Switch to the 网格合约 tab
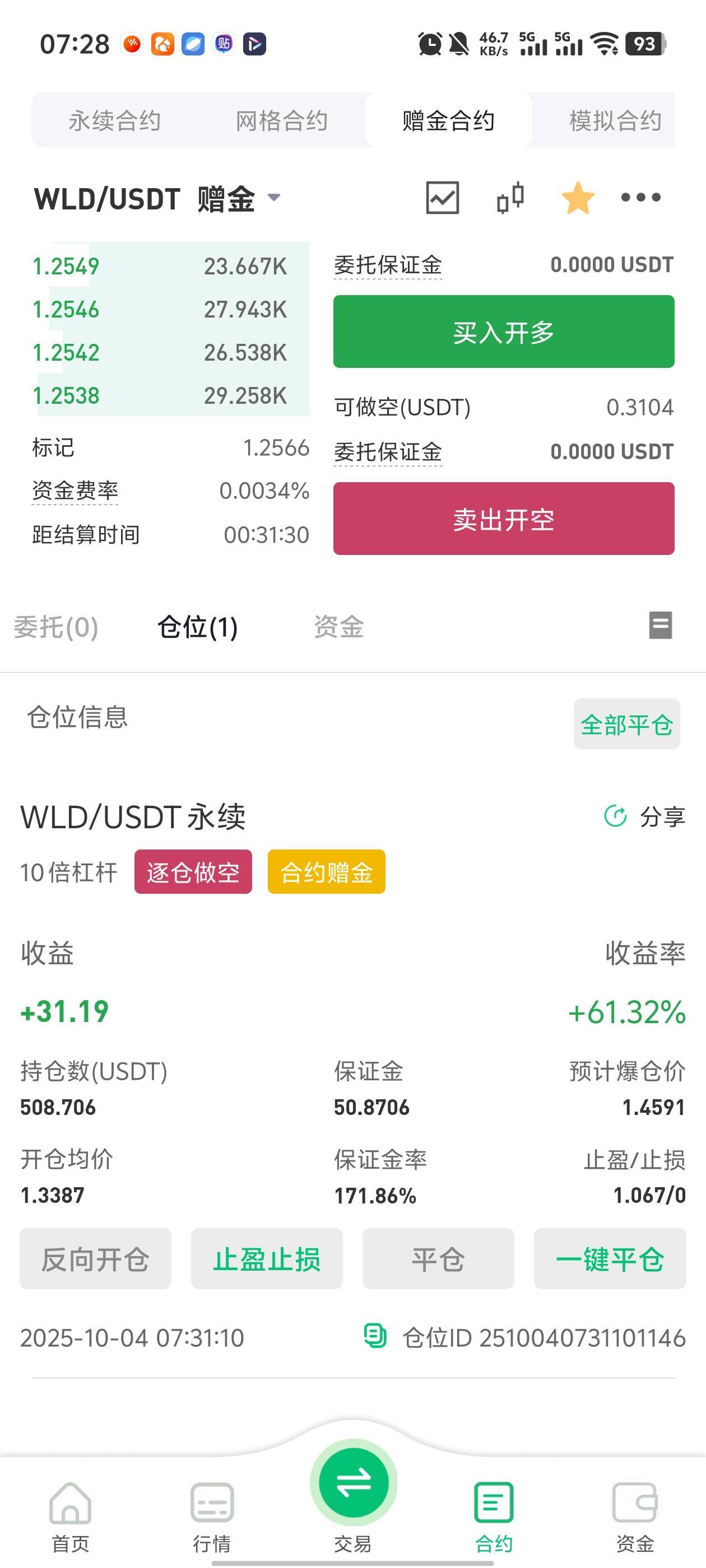The width and height of the screenshot is (706, 1568). pos(281,120)
